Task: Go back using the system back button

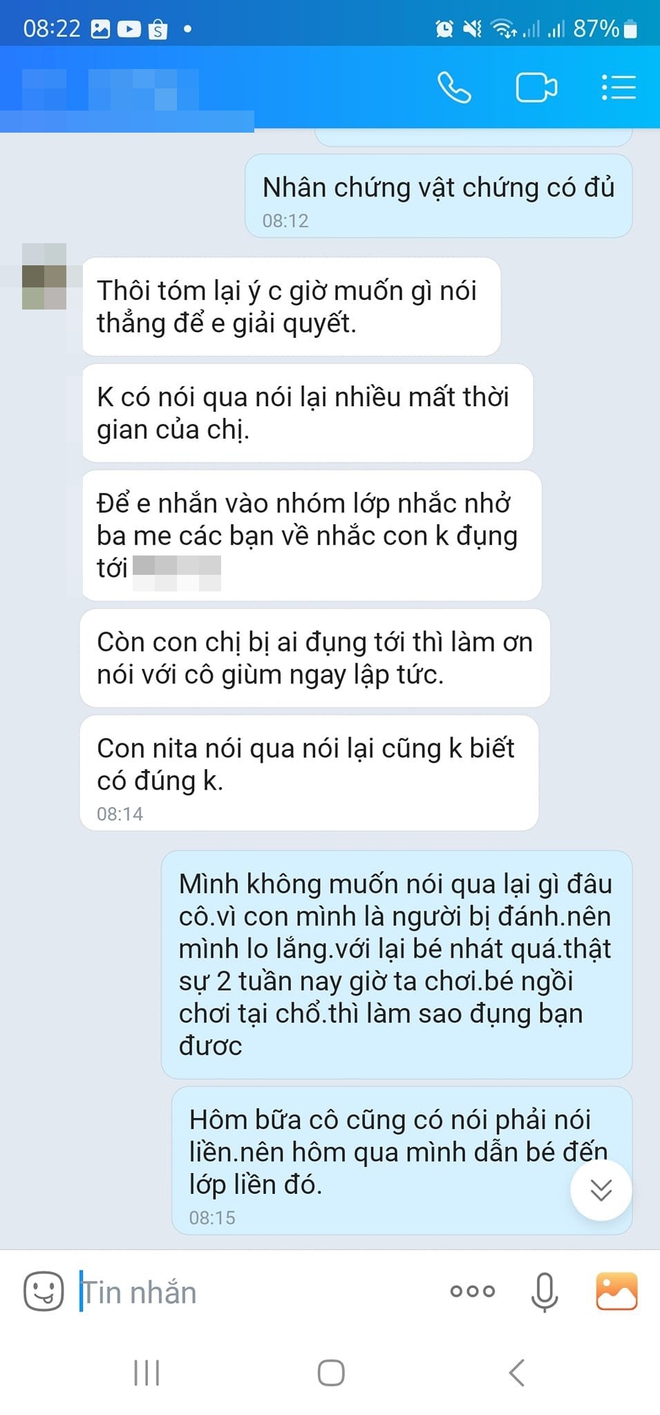Action: point(516,1373)
